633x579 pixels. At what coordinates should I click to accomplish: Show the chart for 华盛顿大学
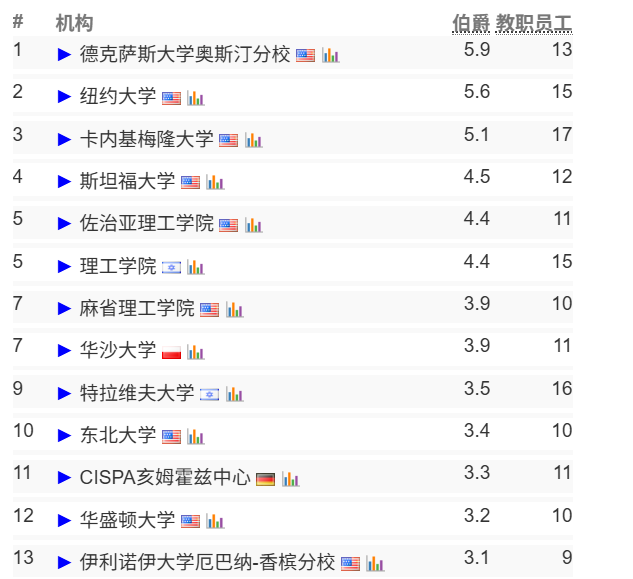click(215, 522)
